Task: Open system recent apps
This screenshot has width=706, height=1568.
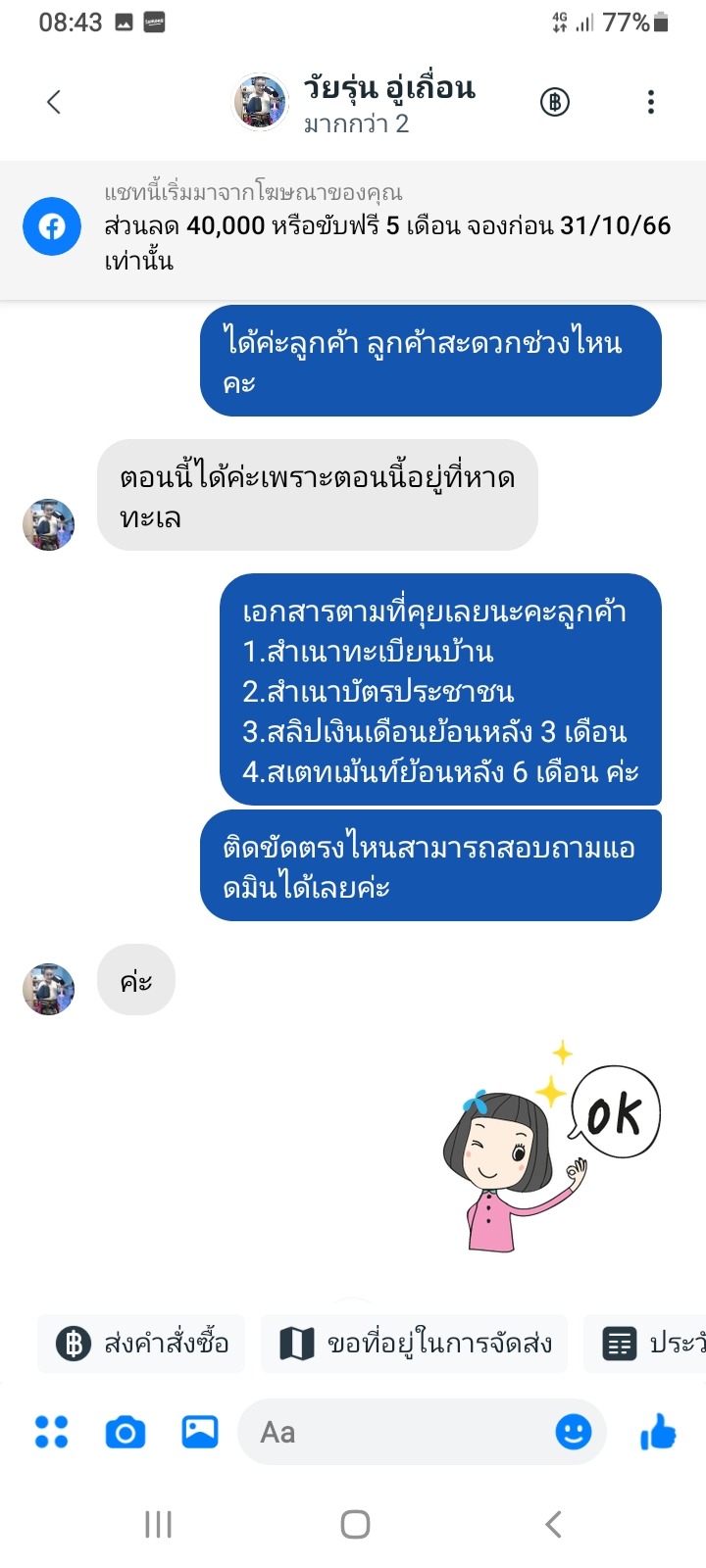Action: click(x=158, y=1524)
